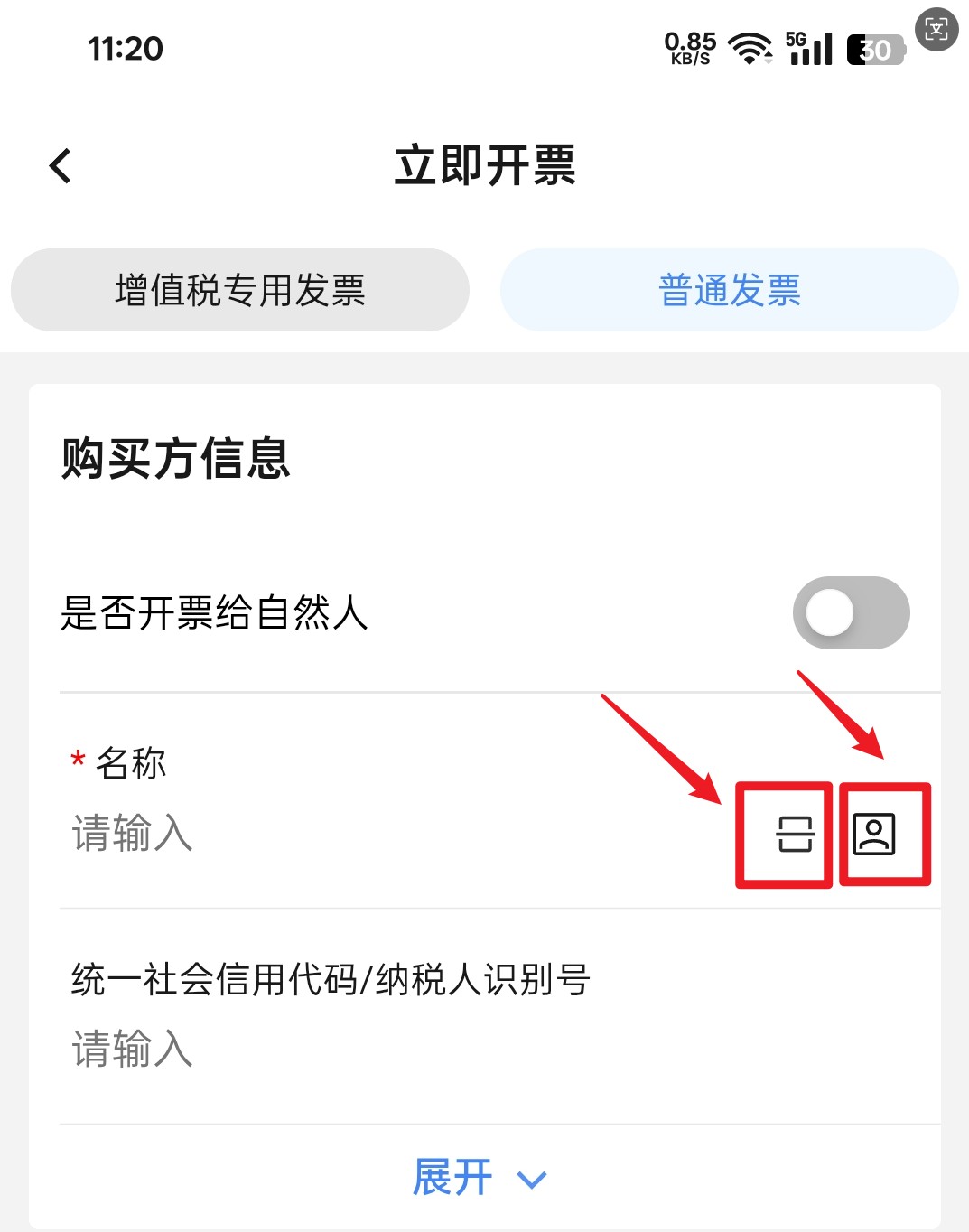This screenshot has width=969, height=1232.
Task: Expand more fields with 展开
Action: [x=480, y=1178]
